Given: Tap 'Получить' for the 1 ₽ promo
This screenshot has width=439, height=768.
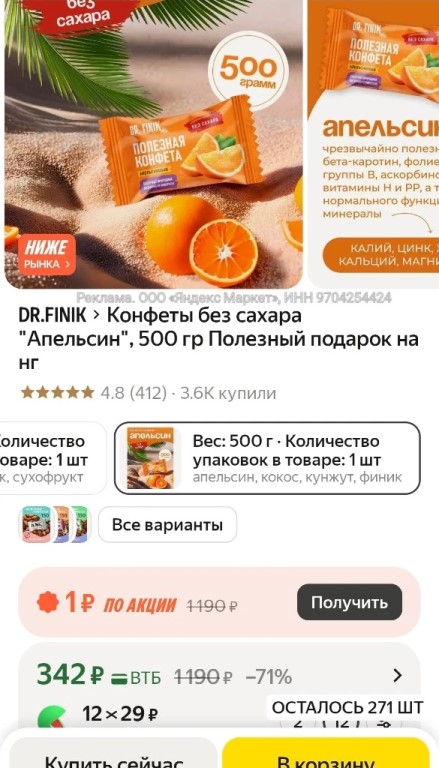Looking at the screenshot, I should click(349, 602).
